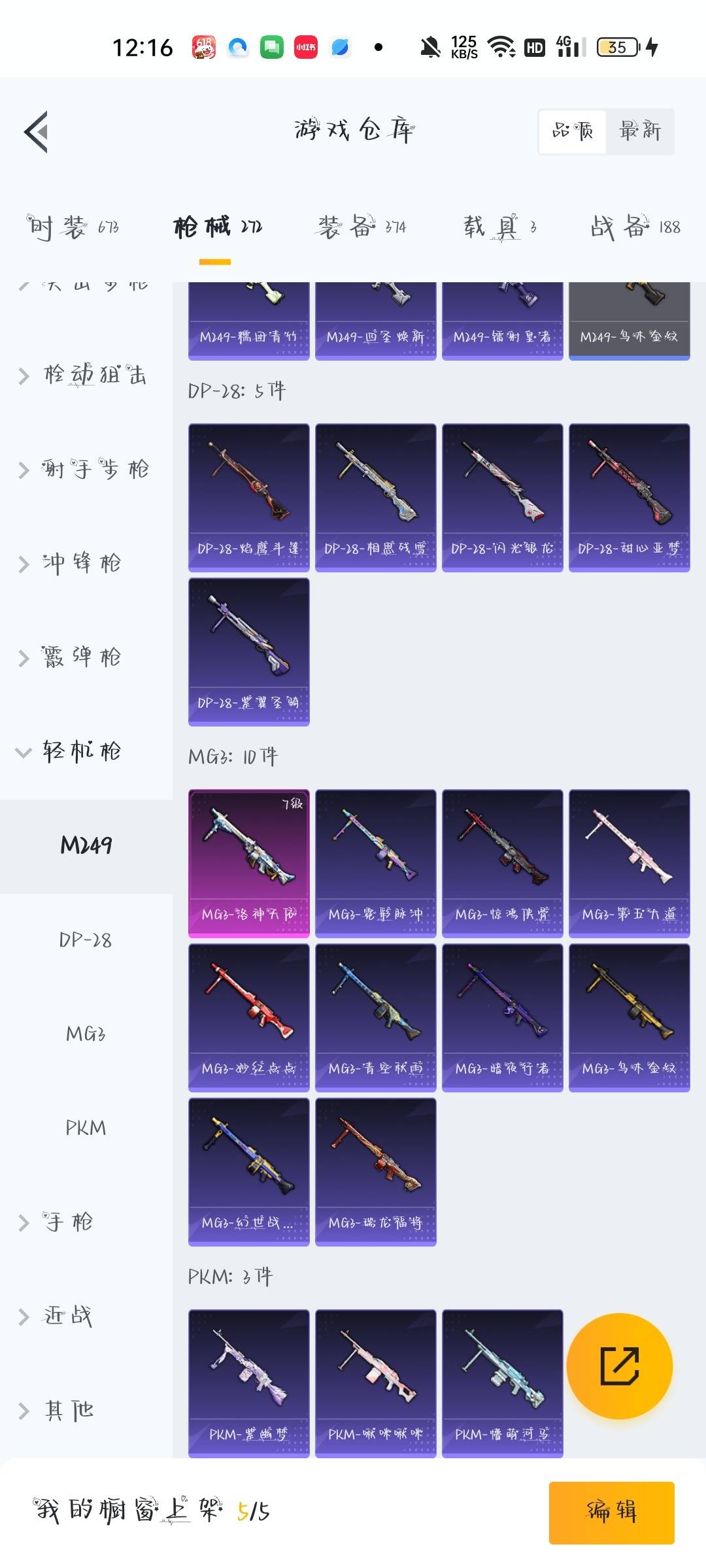Select DP-28 in the sidebar
The image size is (706, 1568).
[x=86, y=939]
